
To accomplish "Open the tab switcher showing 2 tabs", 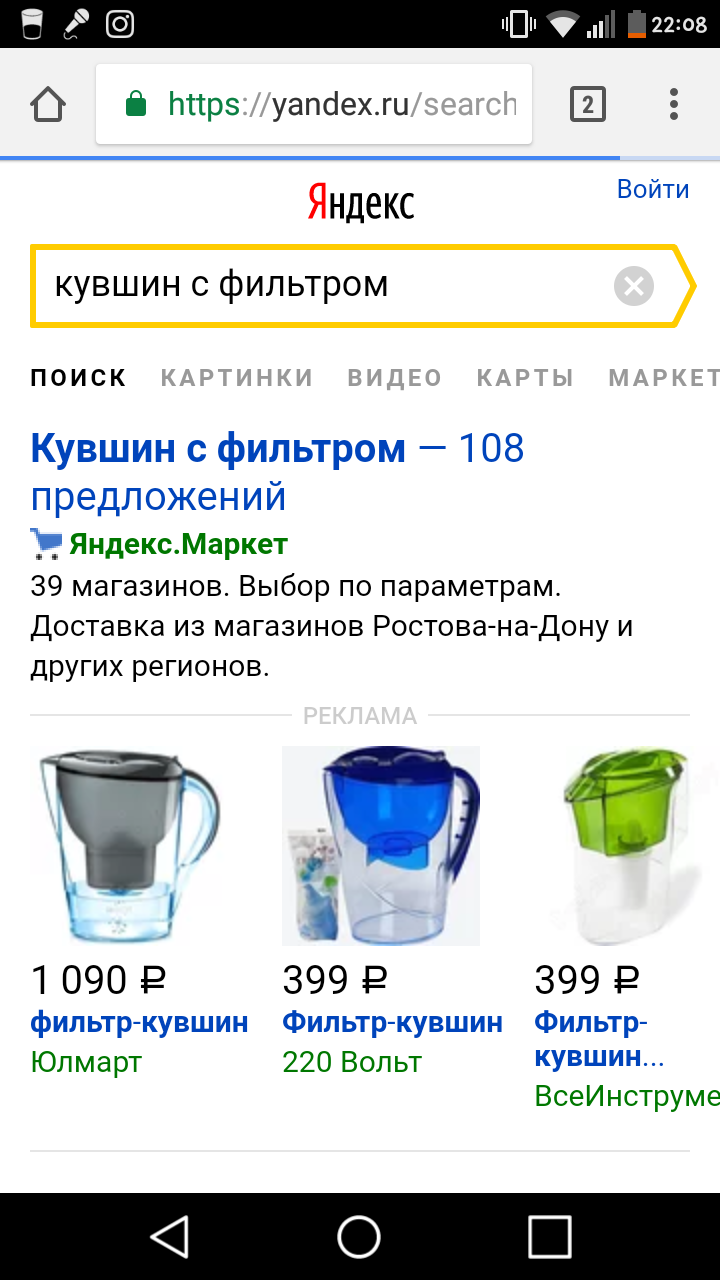I will tap(588, 104).
